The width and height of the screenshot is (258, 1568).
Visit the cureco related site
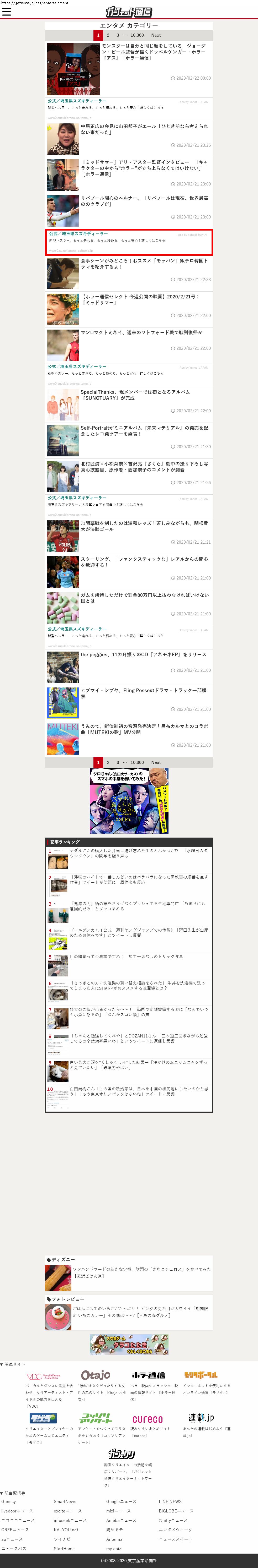[148, 1419]
